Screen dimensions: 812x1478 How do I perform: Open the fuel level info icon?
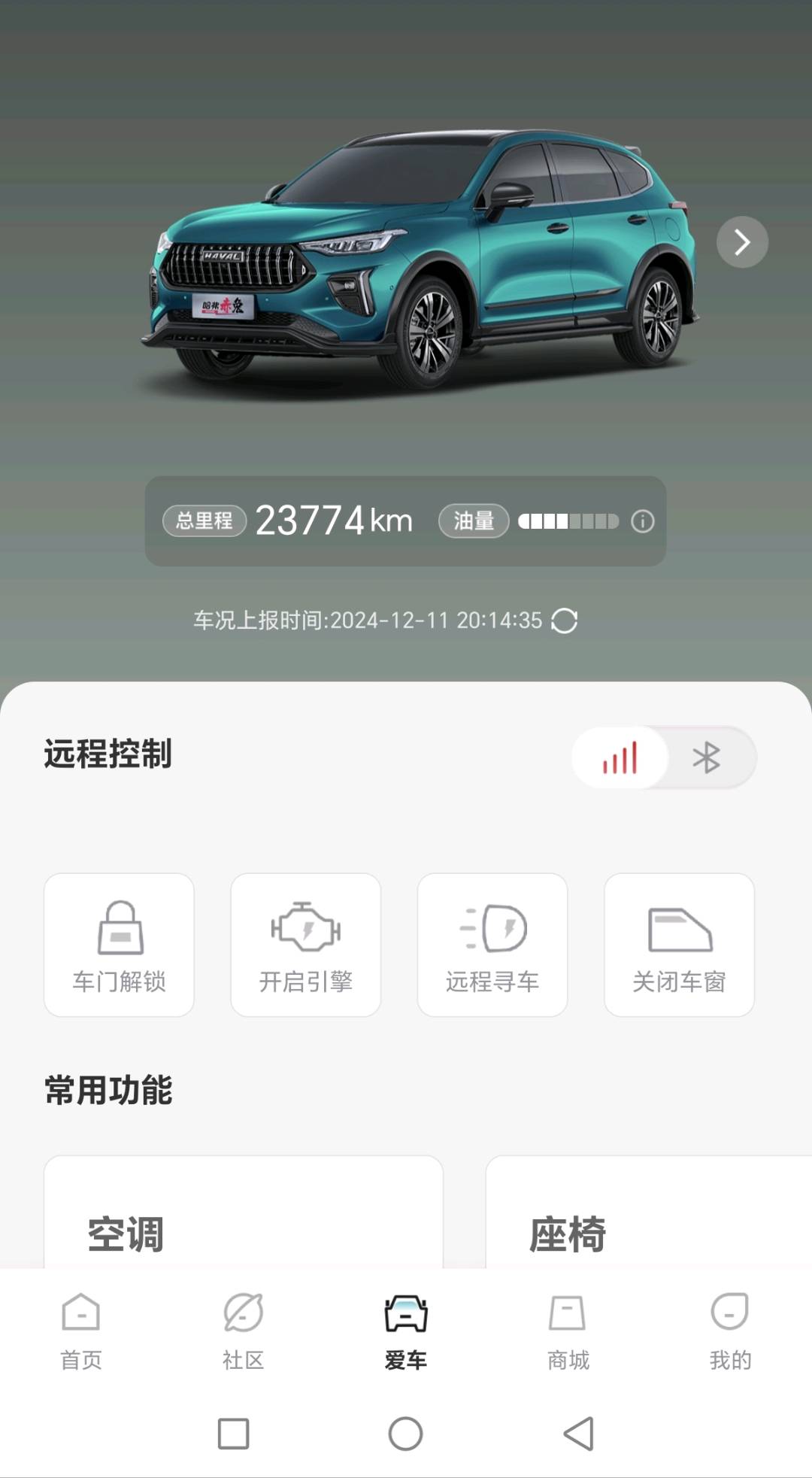click(642, 521)
